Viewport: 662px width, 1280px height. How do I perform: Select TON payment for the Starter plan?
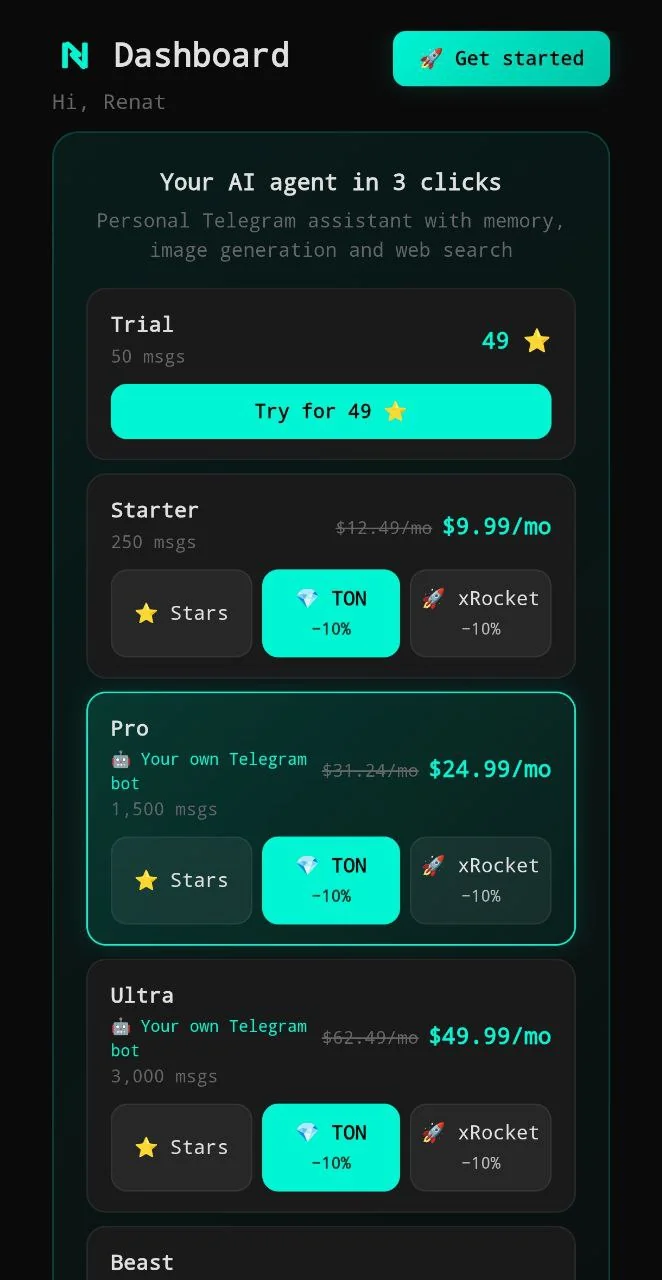[331, 613]
